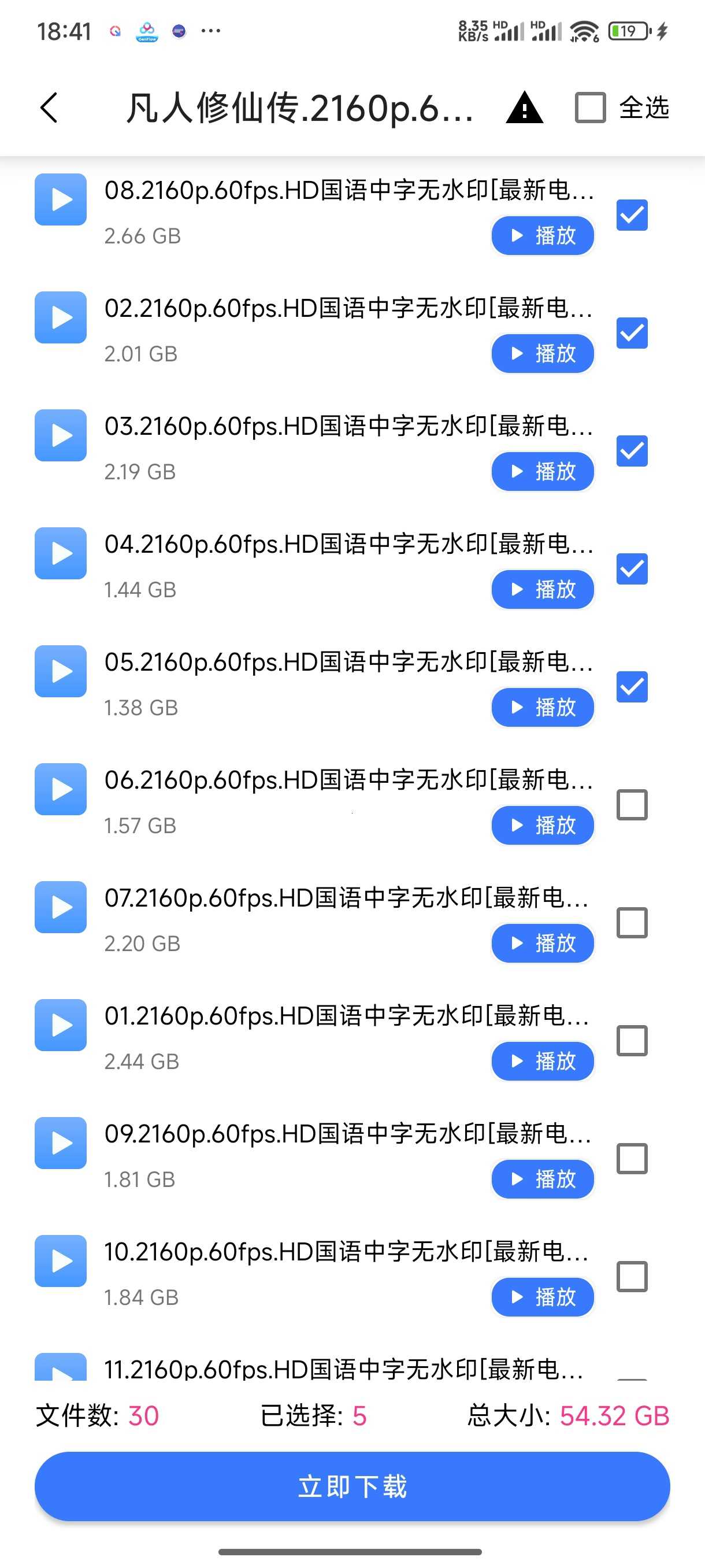Play the 10.2160p file
The width and height of the screenshot is (705, 1568).
click(543, 1297)
